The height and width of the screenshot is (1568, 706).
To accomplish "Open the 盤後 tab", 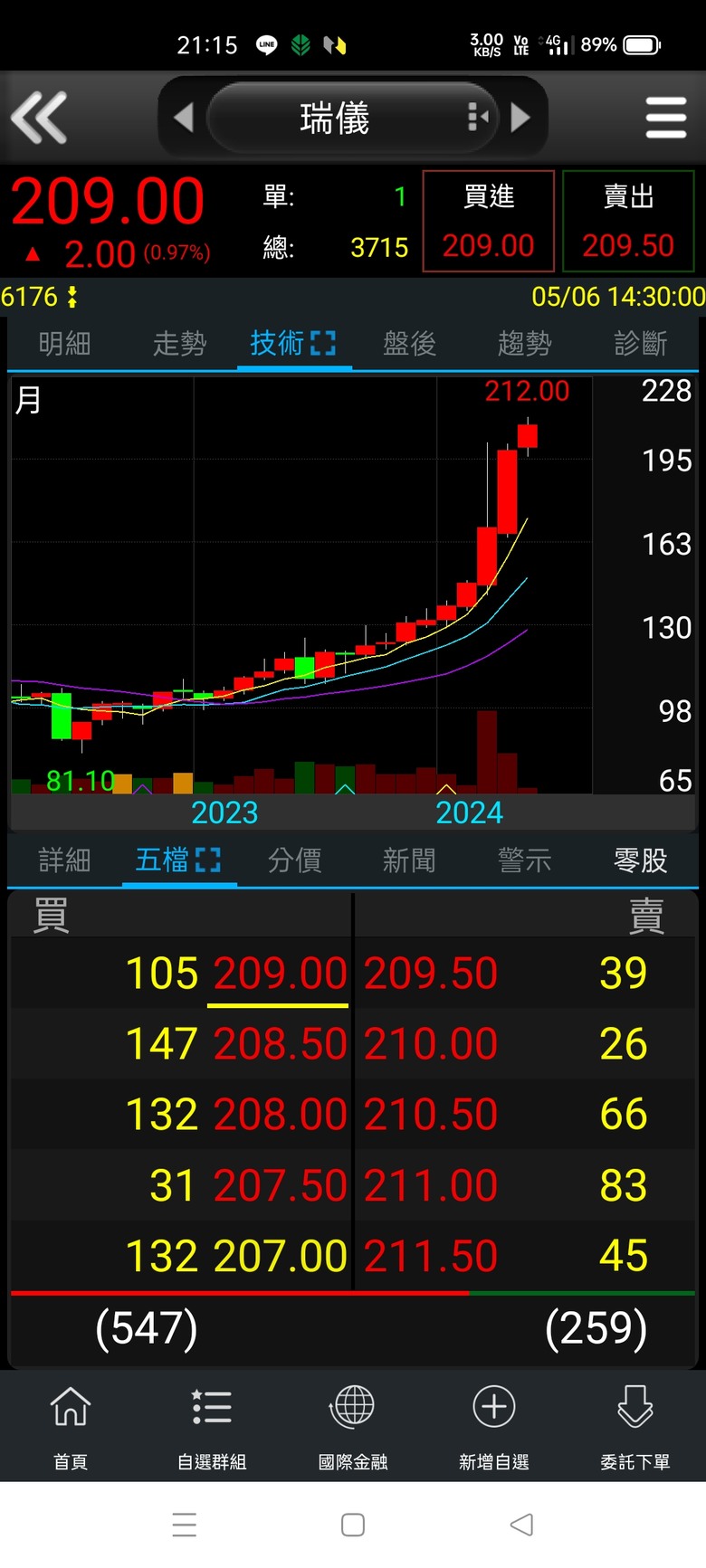I will (x=409, y=344).
